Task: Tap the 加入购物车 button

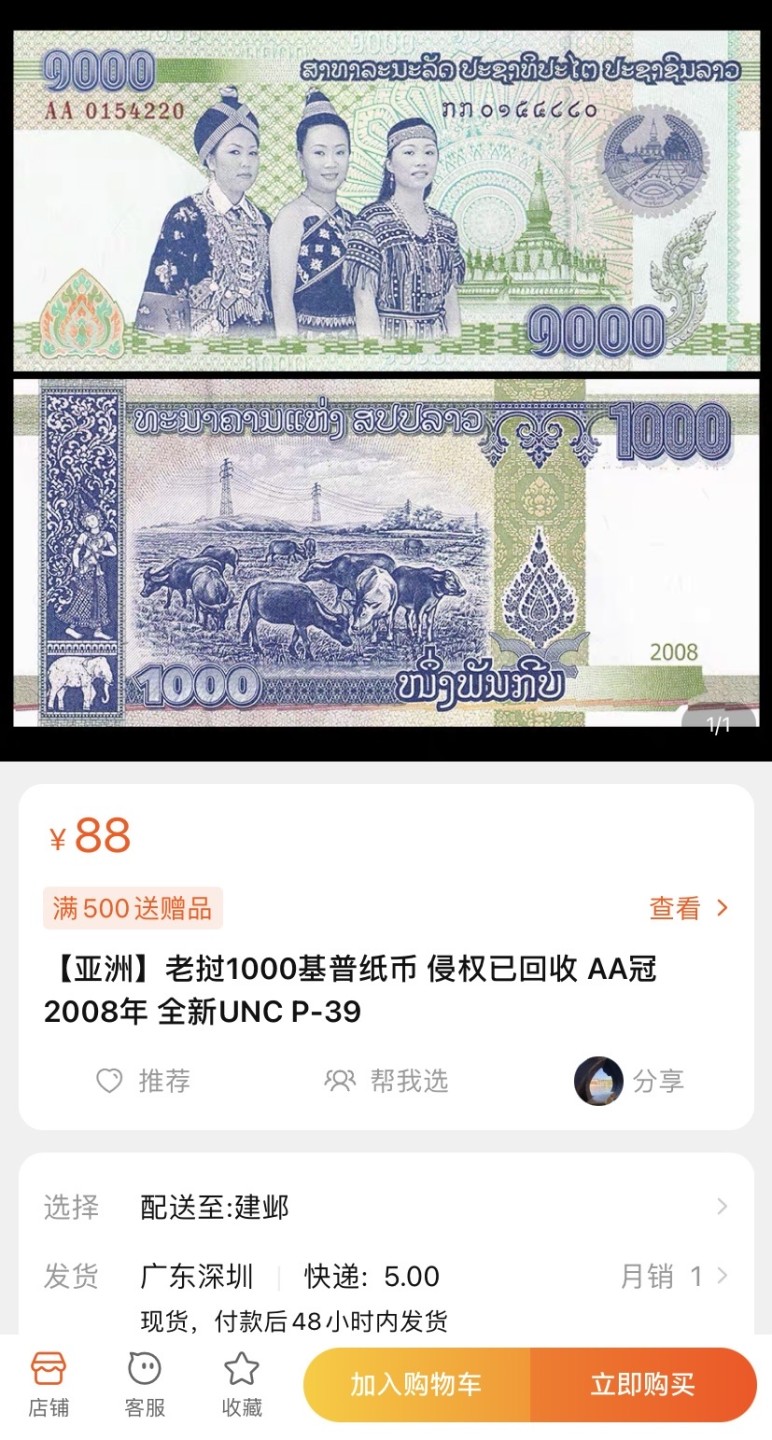Action: tap(413, 1383)
